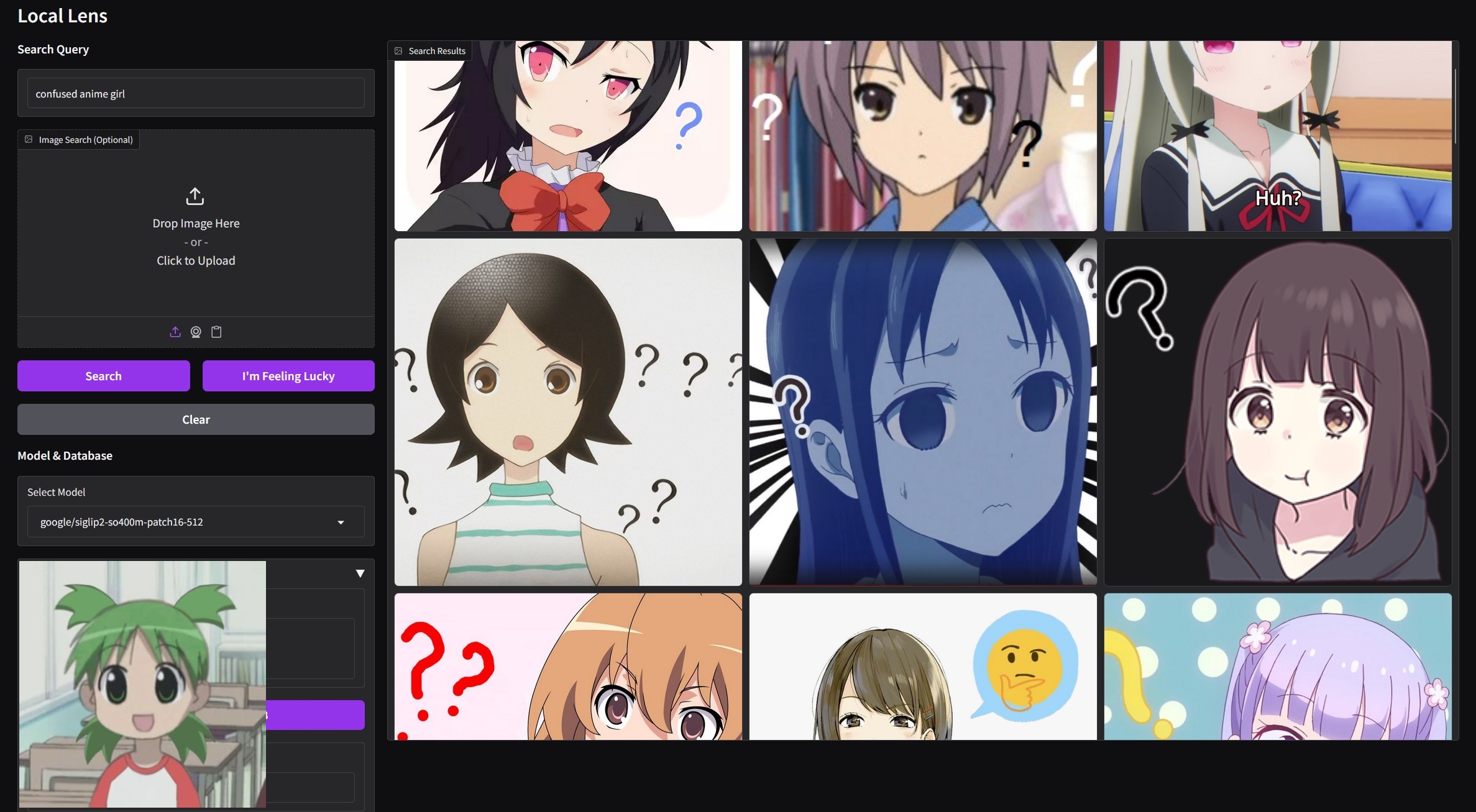
Task: Open the purple-haired girl with yellow question mark
Action: [x=1277, y=666]
